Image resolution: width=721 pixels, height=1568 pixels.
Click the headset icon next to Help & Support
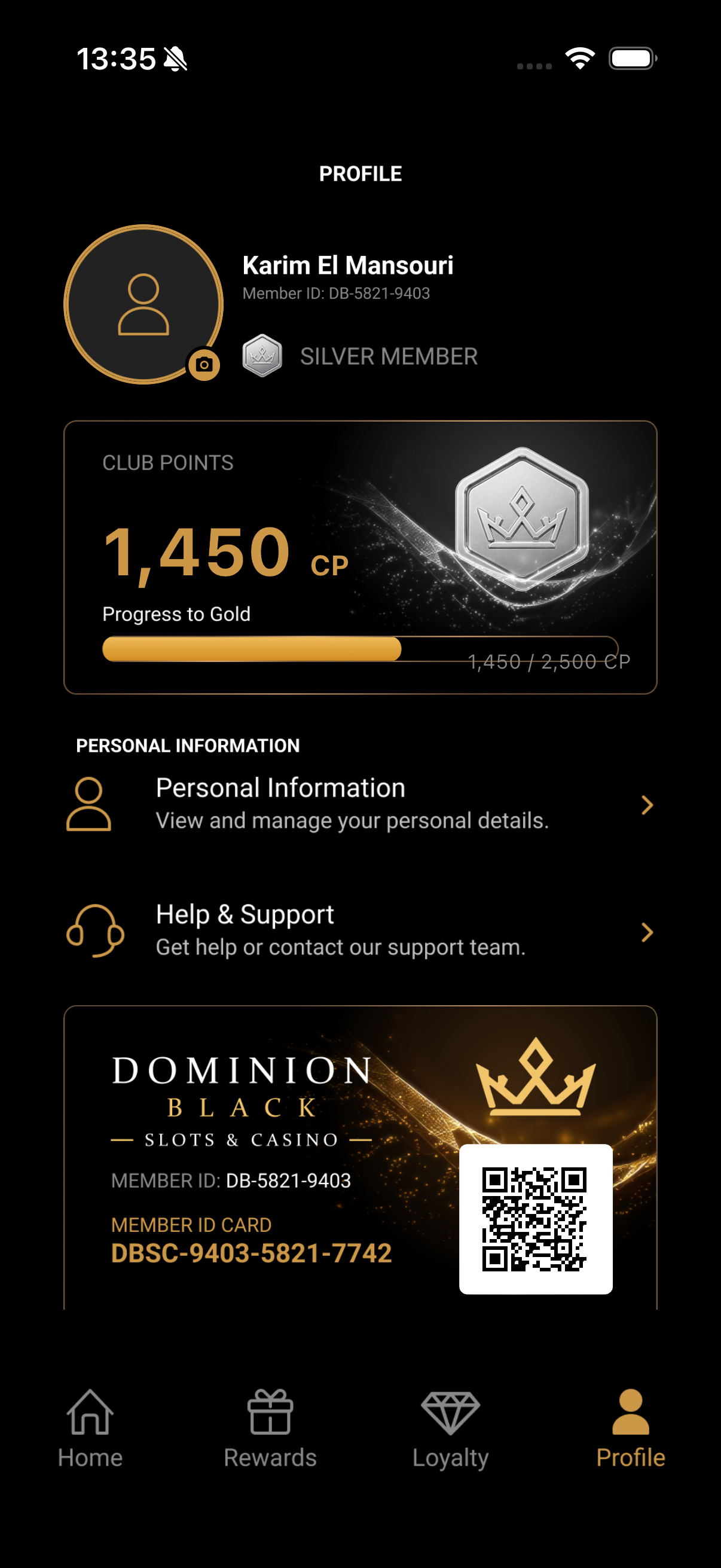point(96,930)
